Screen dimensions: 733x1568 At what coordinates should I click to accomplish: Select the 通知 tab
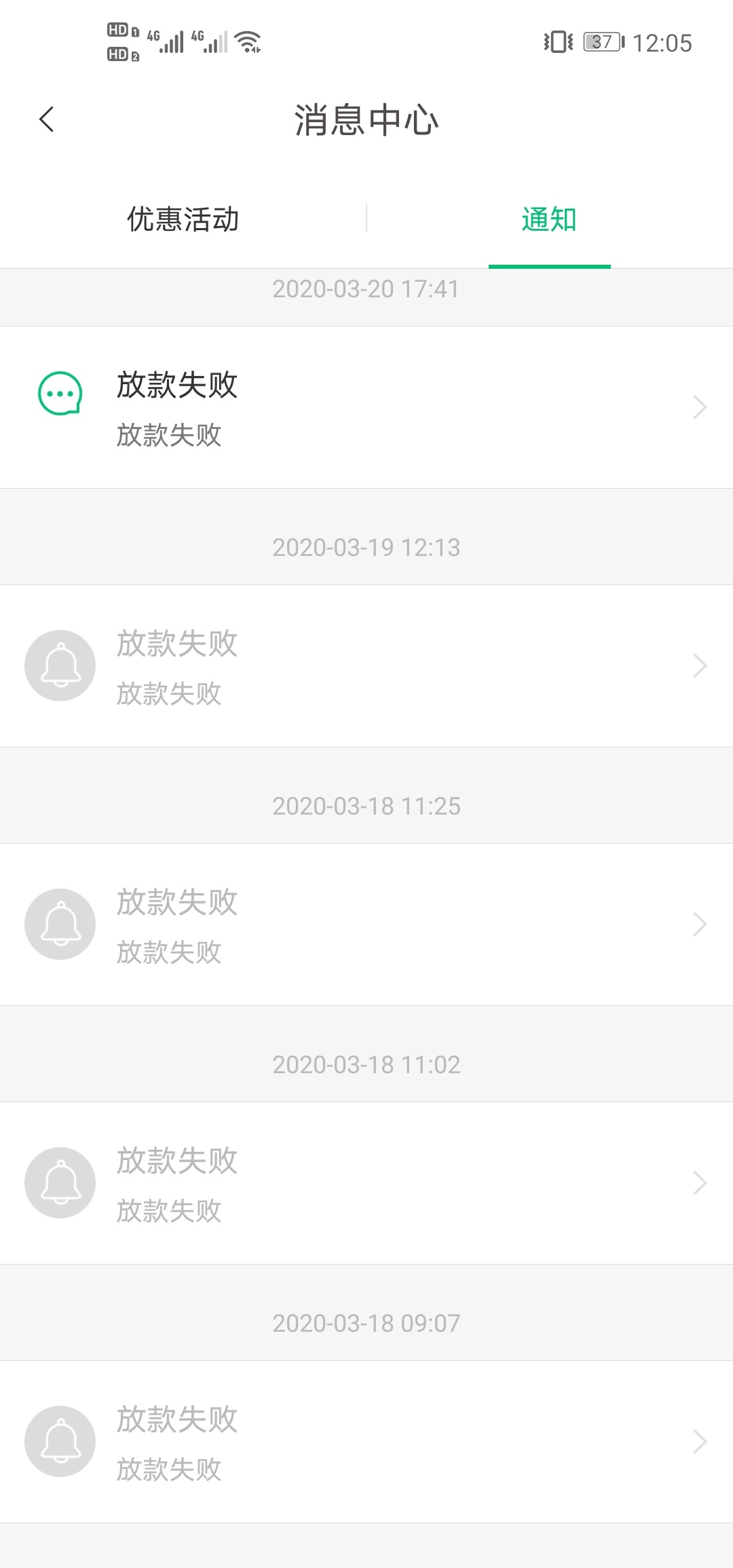pyautogui.click(x=549, y=219)
